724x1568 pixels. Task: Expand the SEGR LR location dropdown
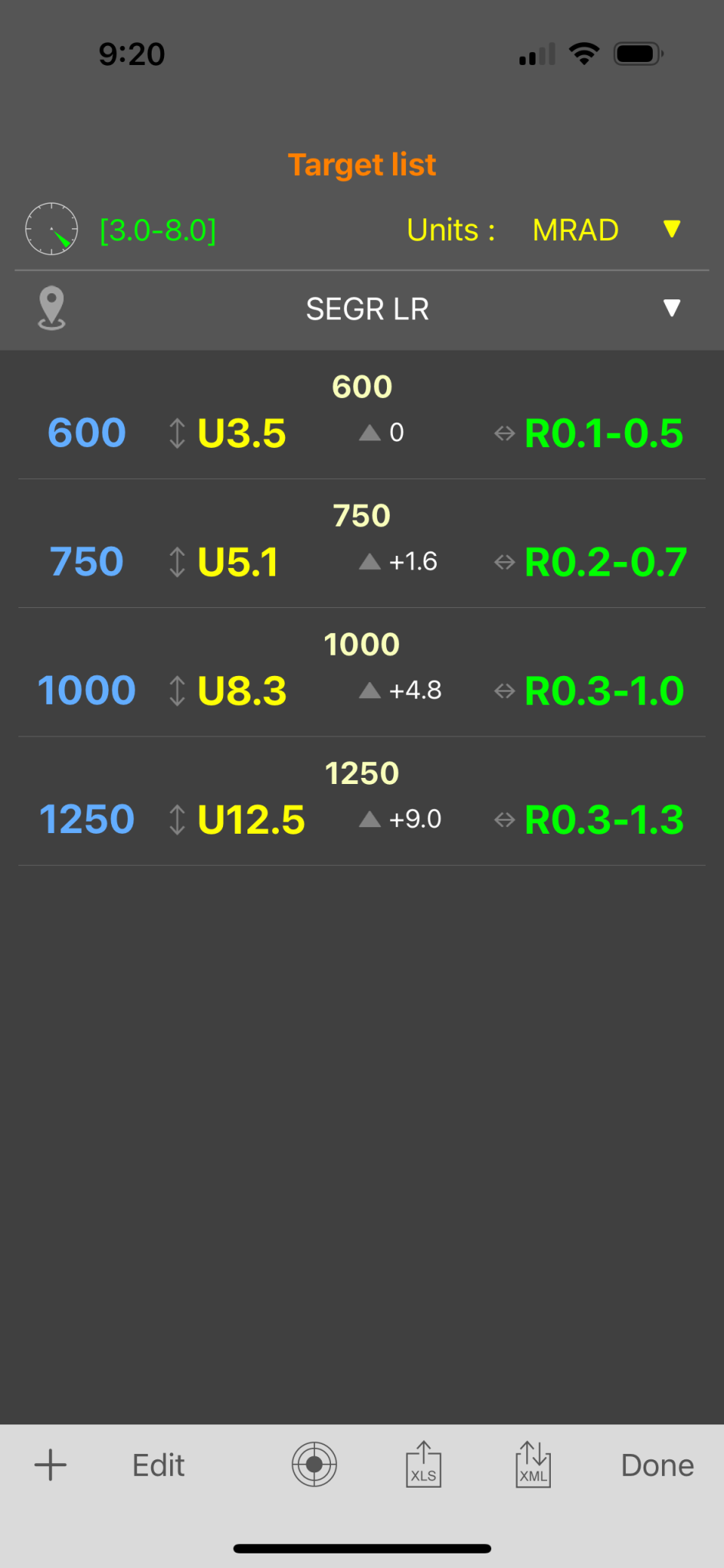click(672, 308)
